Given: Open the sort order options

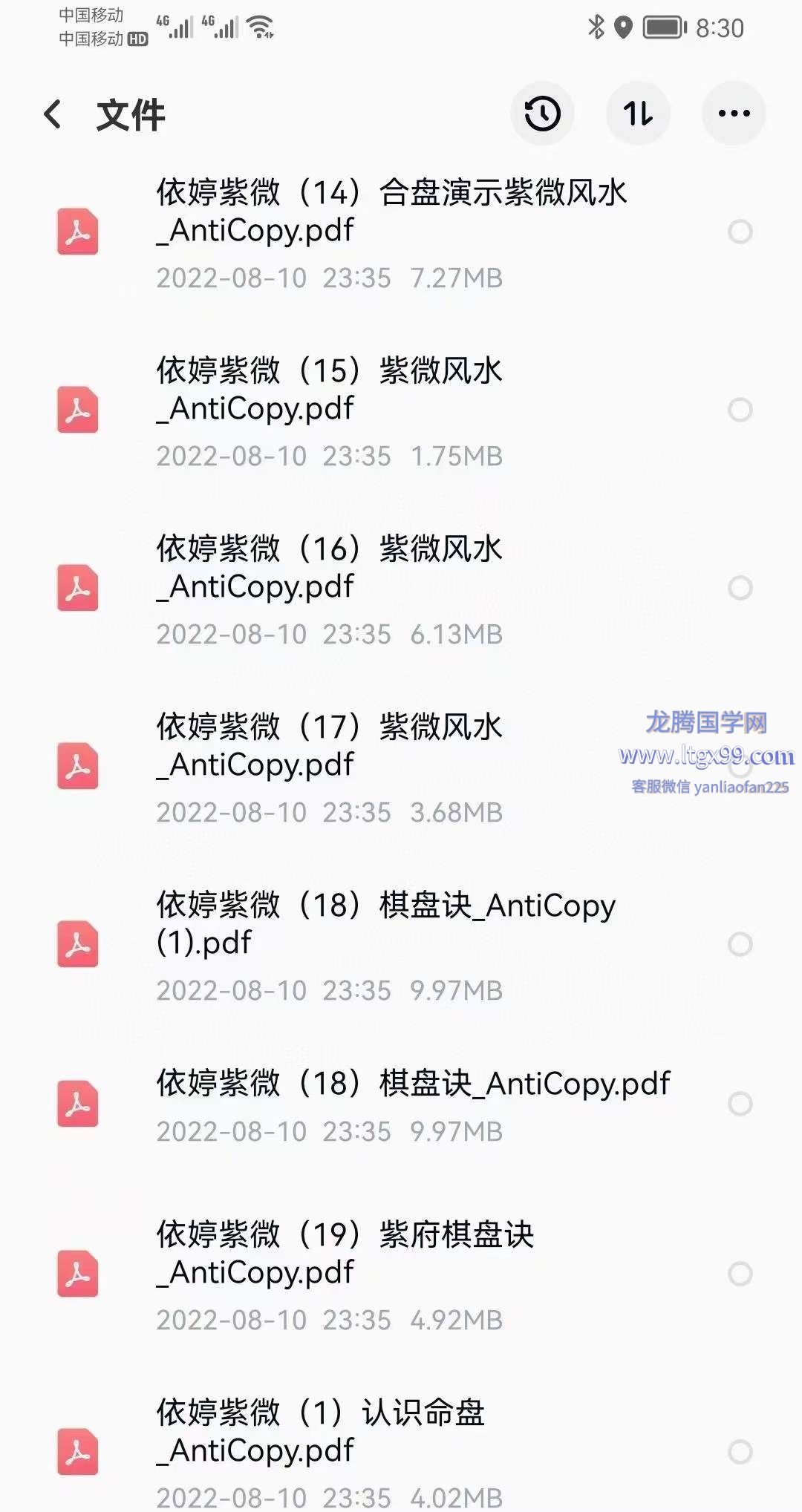Looking at the screenshot, I should 638,114.
